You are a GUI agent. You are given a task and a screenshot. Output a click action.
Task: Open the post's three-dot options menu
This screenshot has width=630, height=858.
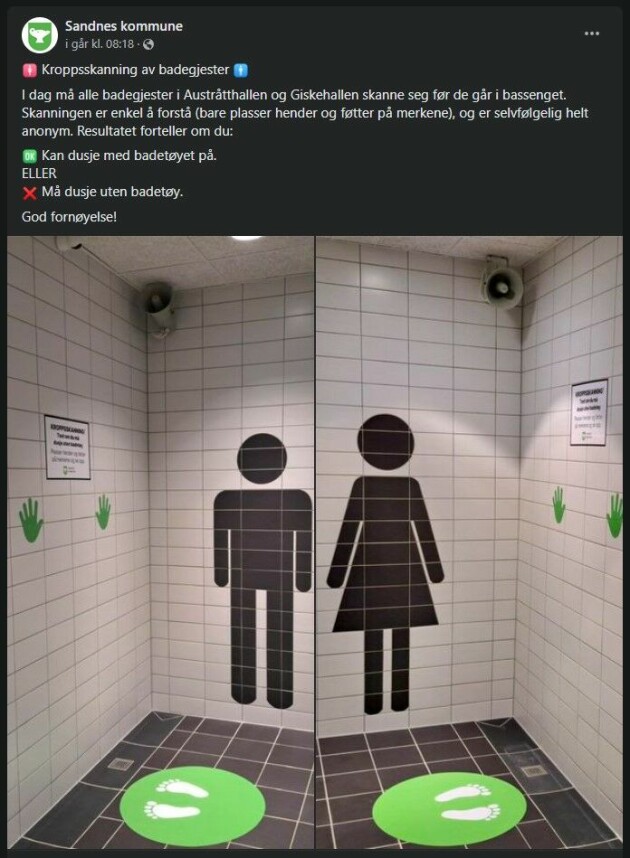click(592, 33)
